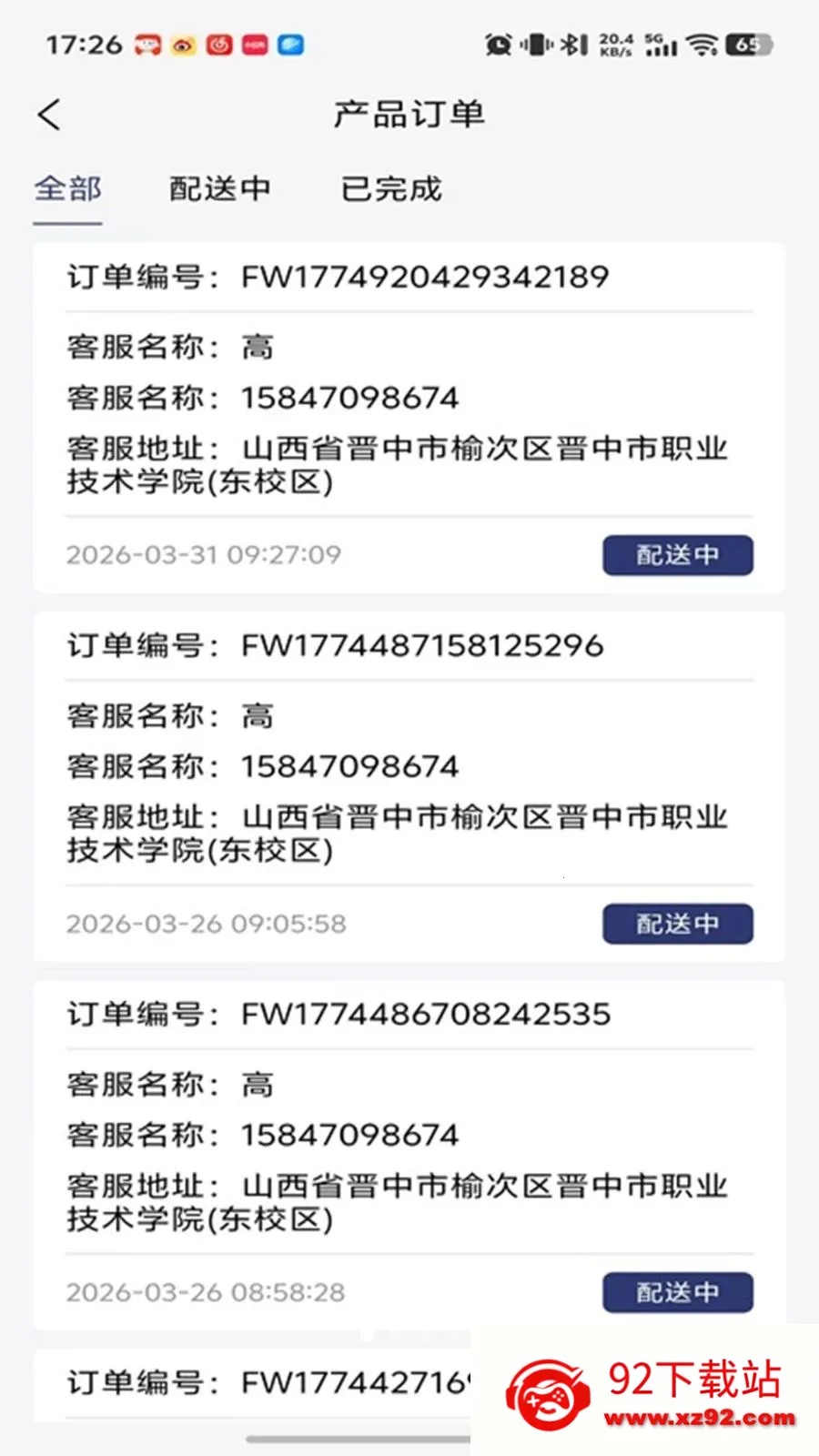Select the 全部 tab
This screenshot has width=819, height=1456.
pos(67,189)
